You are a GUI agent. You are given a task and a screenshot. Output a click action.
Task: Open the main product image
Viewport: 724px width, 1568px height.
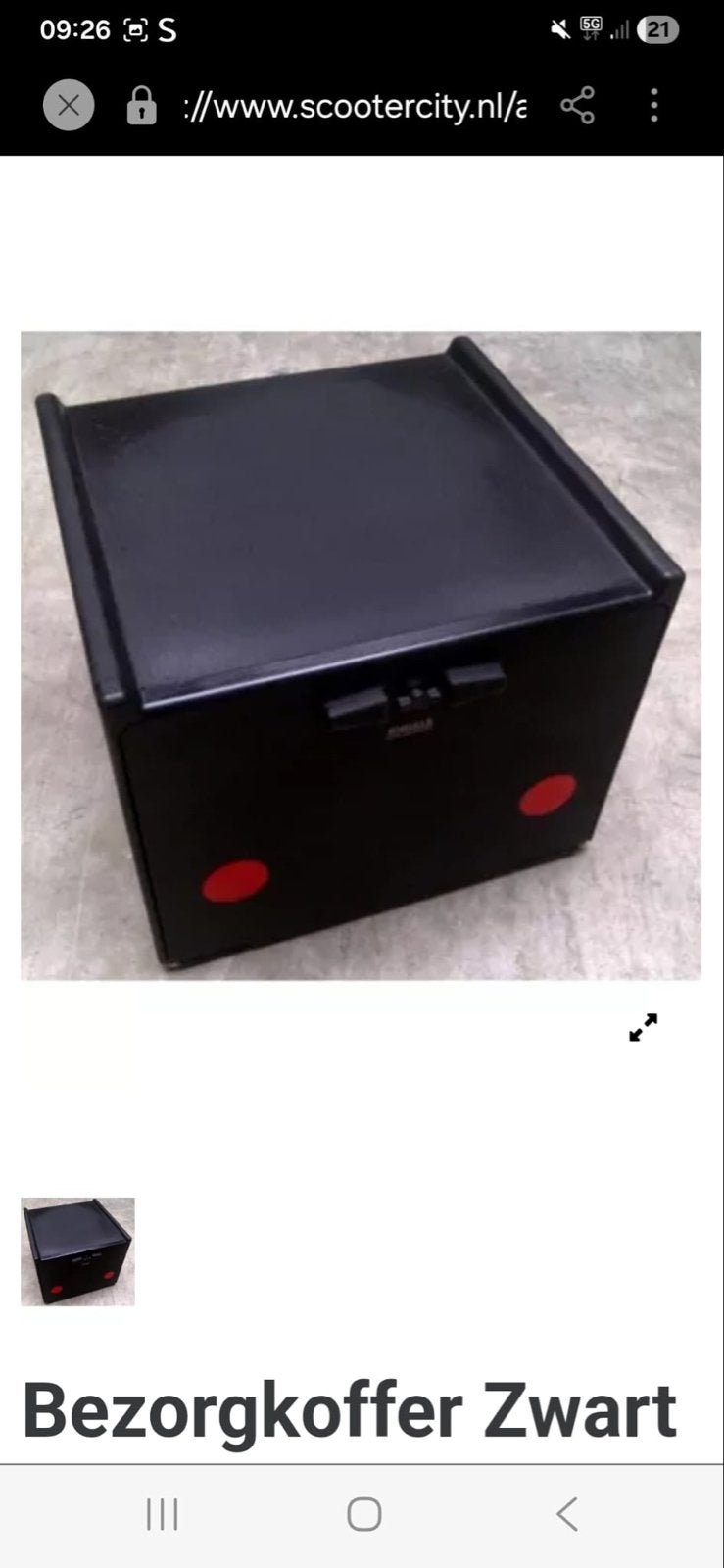click(361, 656)
